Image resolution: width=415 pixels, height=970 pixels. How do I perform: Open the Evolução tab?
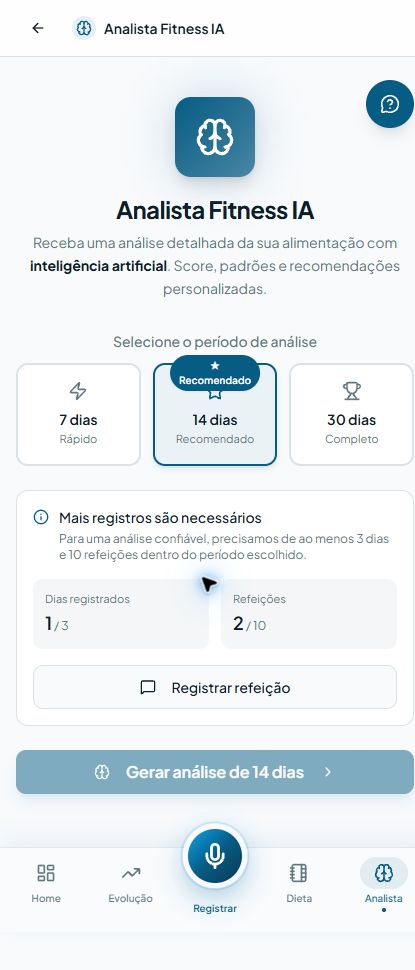[x=130, y=883]
